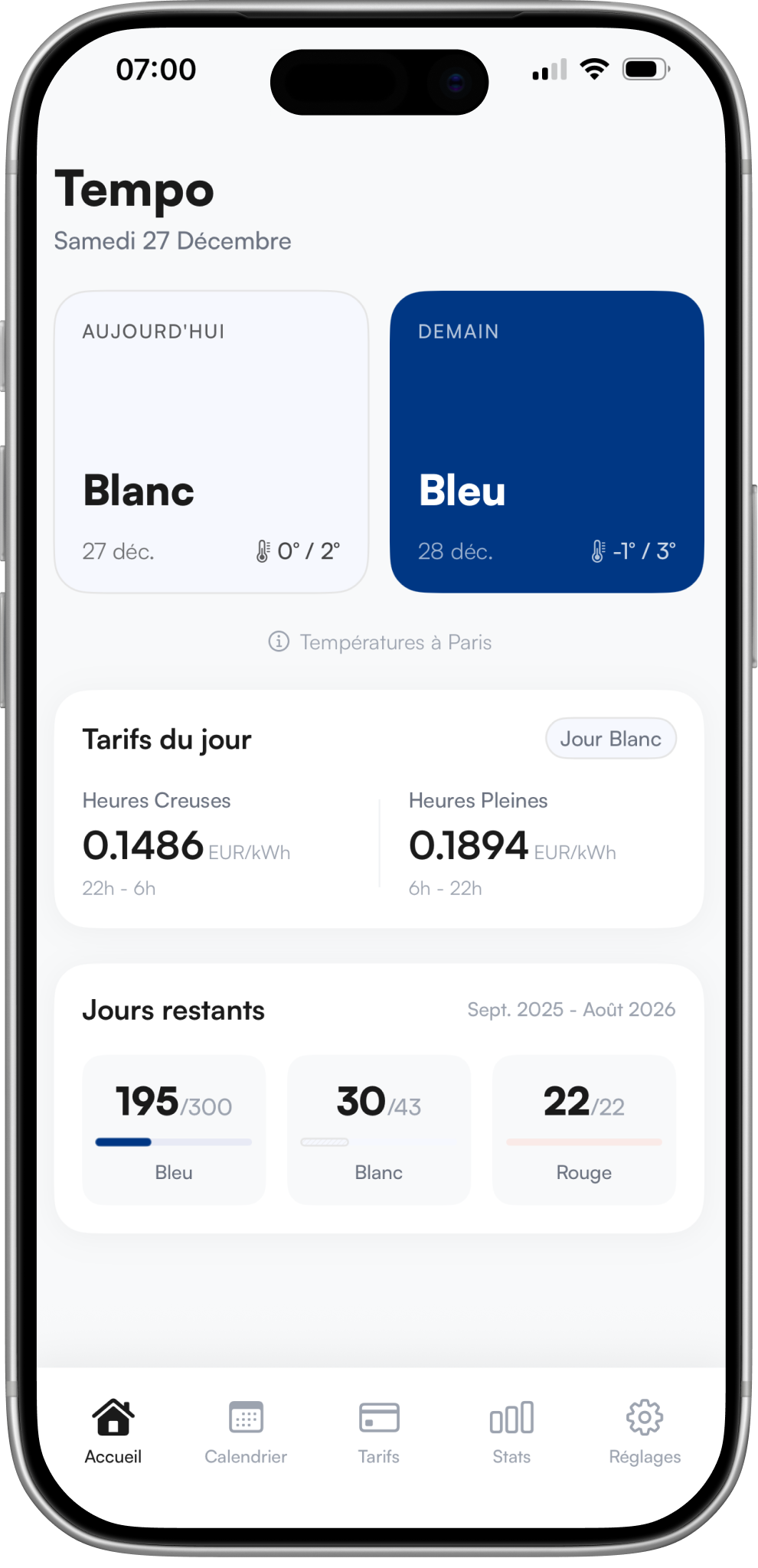Open the Sept. 2025 - Août 2026 period selector
This screenshot has width=758, height=1568.
570,1009
